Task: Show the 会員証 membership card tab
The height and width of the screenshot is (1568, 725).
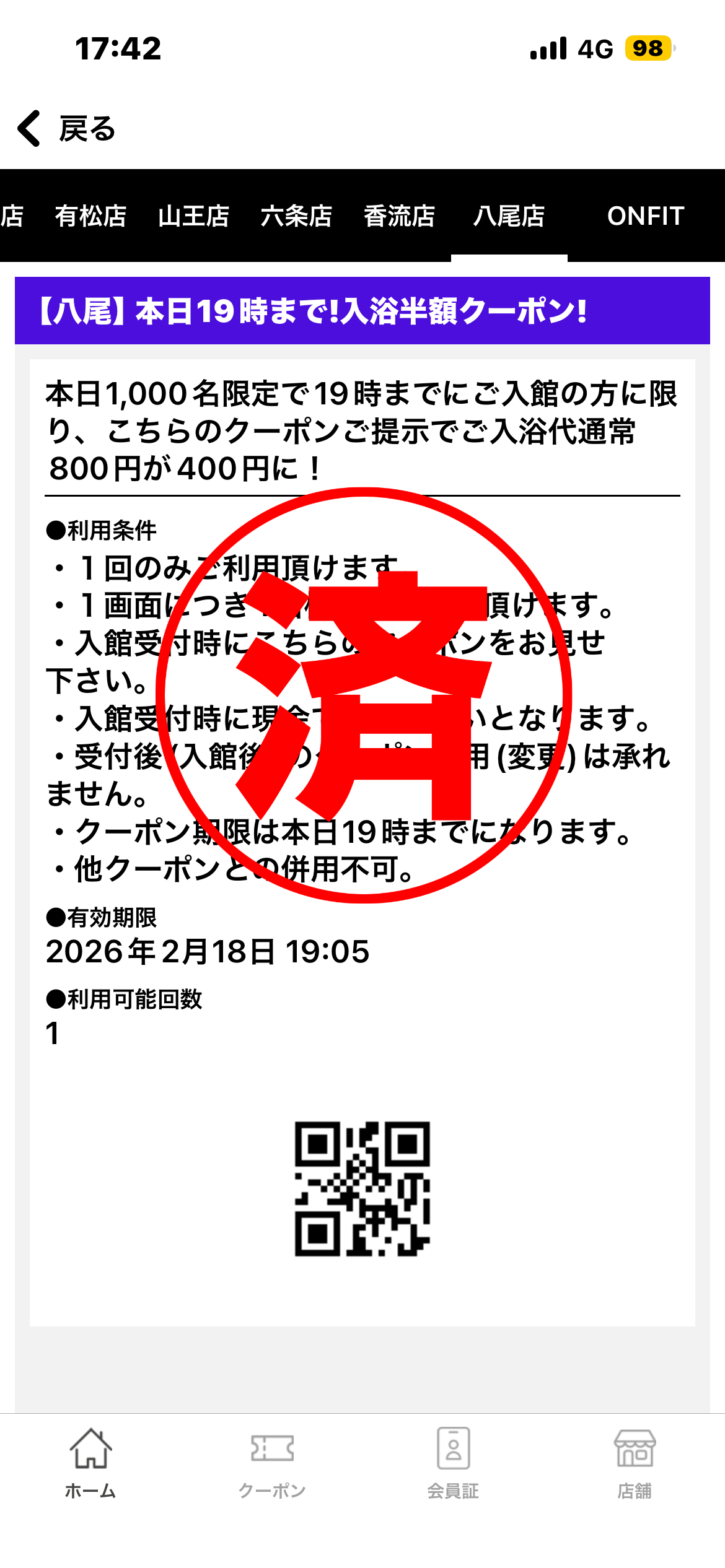Action: tap(453, 1463)
